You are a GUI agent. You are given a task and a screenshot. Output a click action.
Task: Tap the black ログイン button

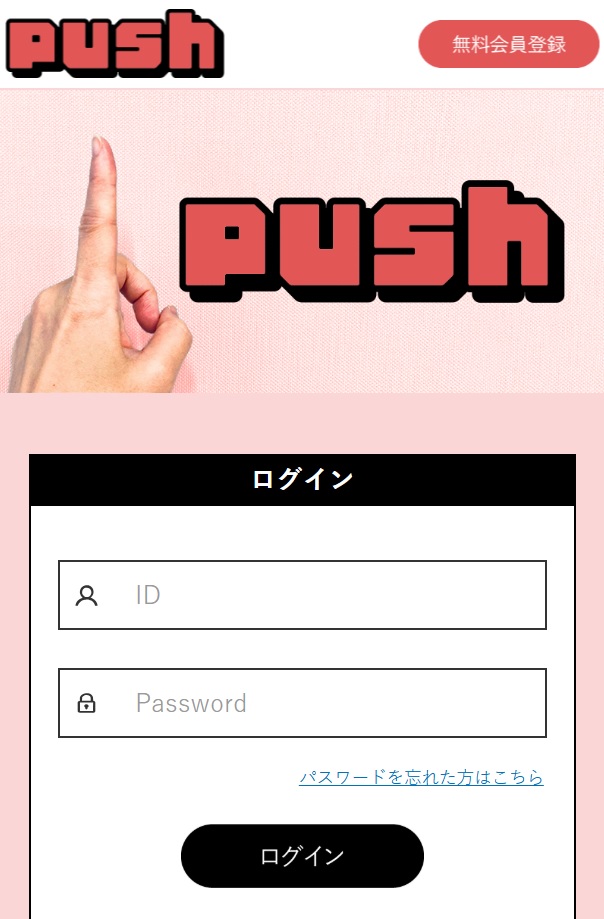coord(302,856)
